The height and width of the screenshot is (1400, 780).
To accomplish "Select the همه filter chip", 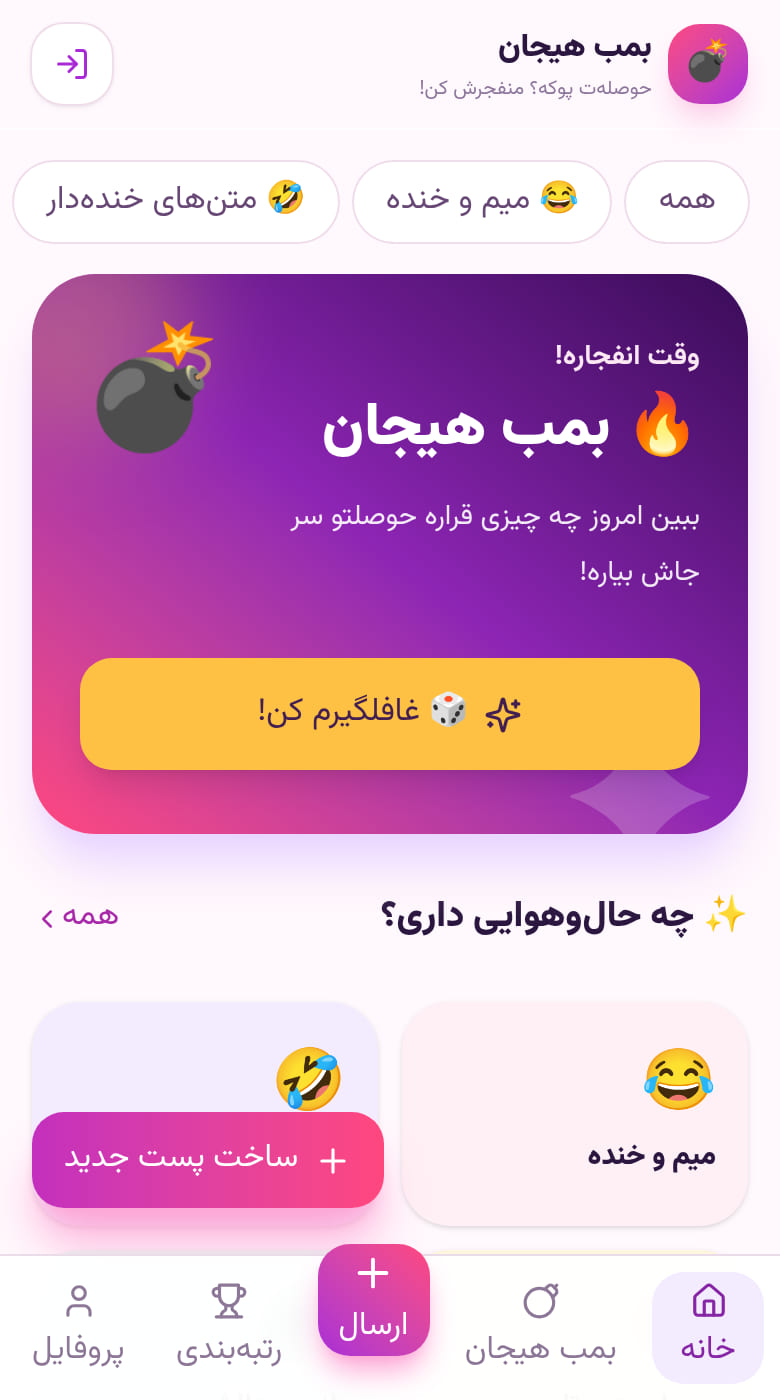I will tap(687, 202).
